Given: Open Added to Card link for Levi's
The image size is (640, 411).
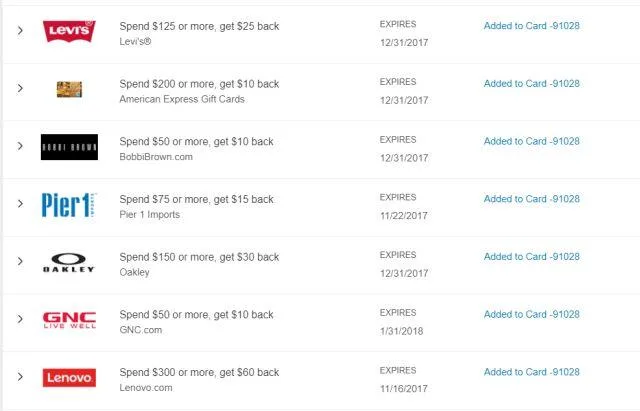Looking at the screenshot, I should tap(531, 26).
